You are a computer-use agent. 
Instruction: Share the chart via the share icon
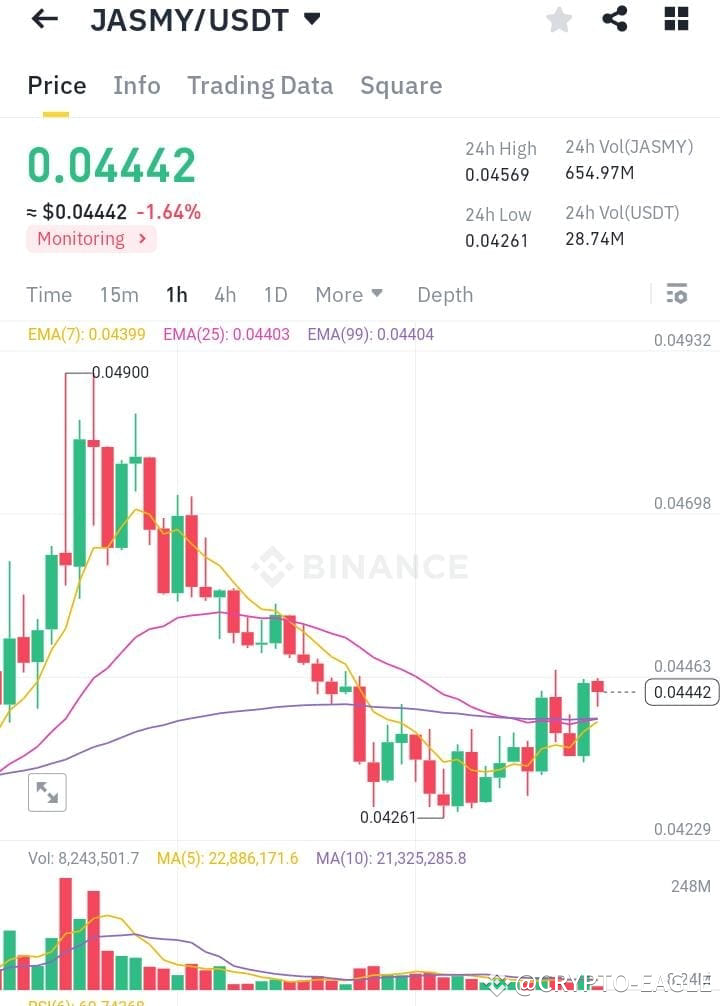click(614, 18)
